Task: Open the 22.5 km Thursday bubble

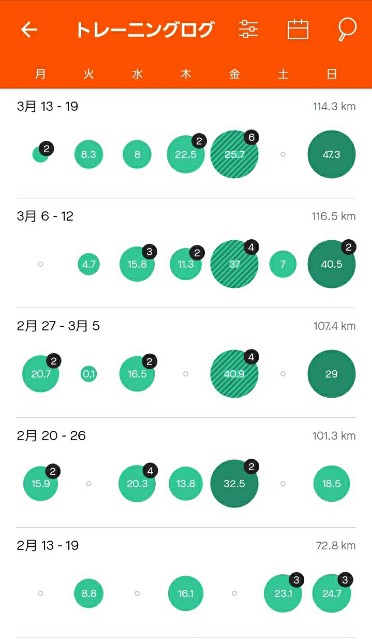Action: click(186, 154)
